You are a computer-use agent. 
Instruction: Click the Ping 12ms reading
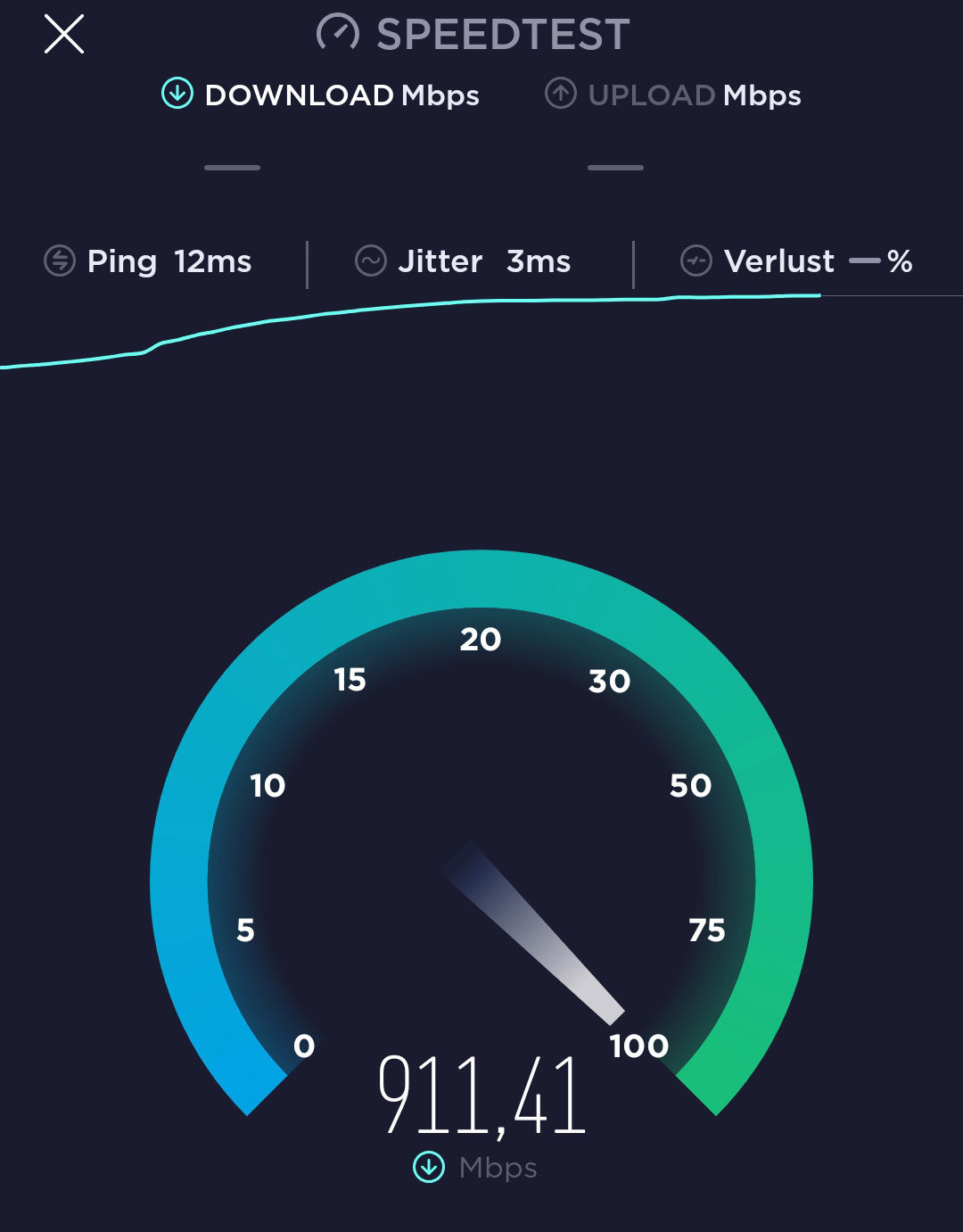169,260
